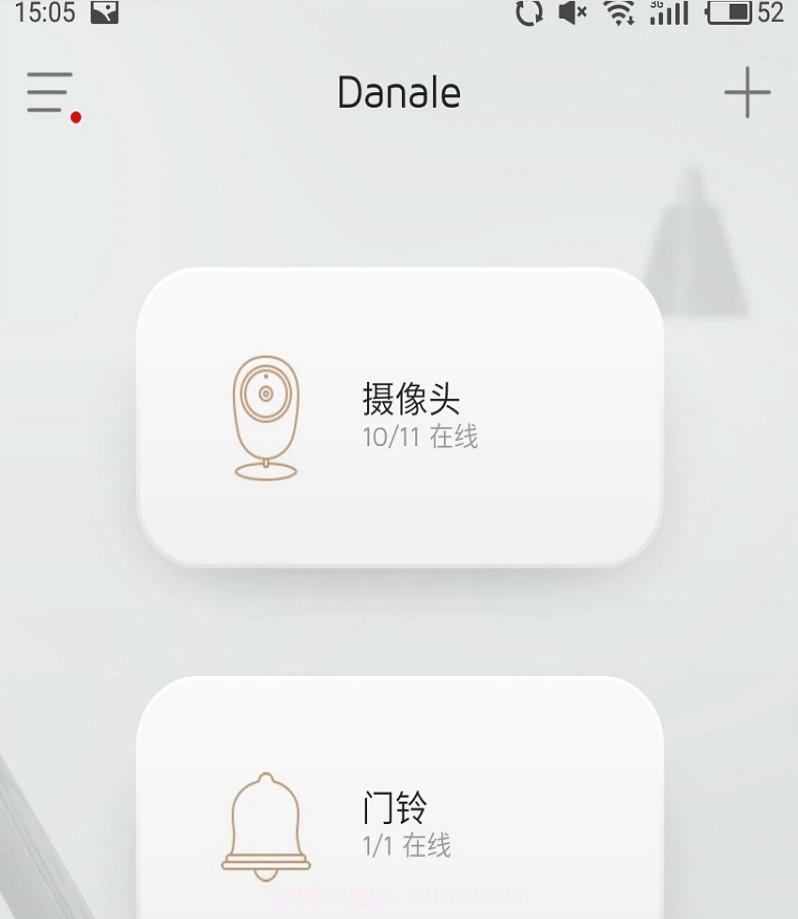798x919 pixels.
Task: Tap the 10/11 在线 status text
Action: 420,437
